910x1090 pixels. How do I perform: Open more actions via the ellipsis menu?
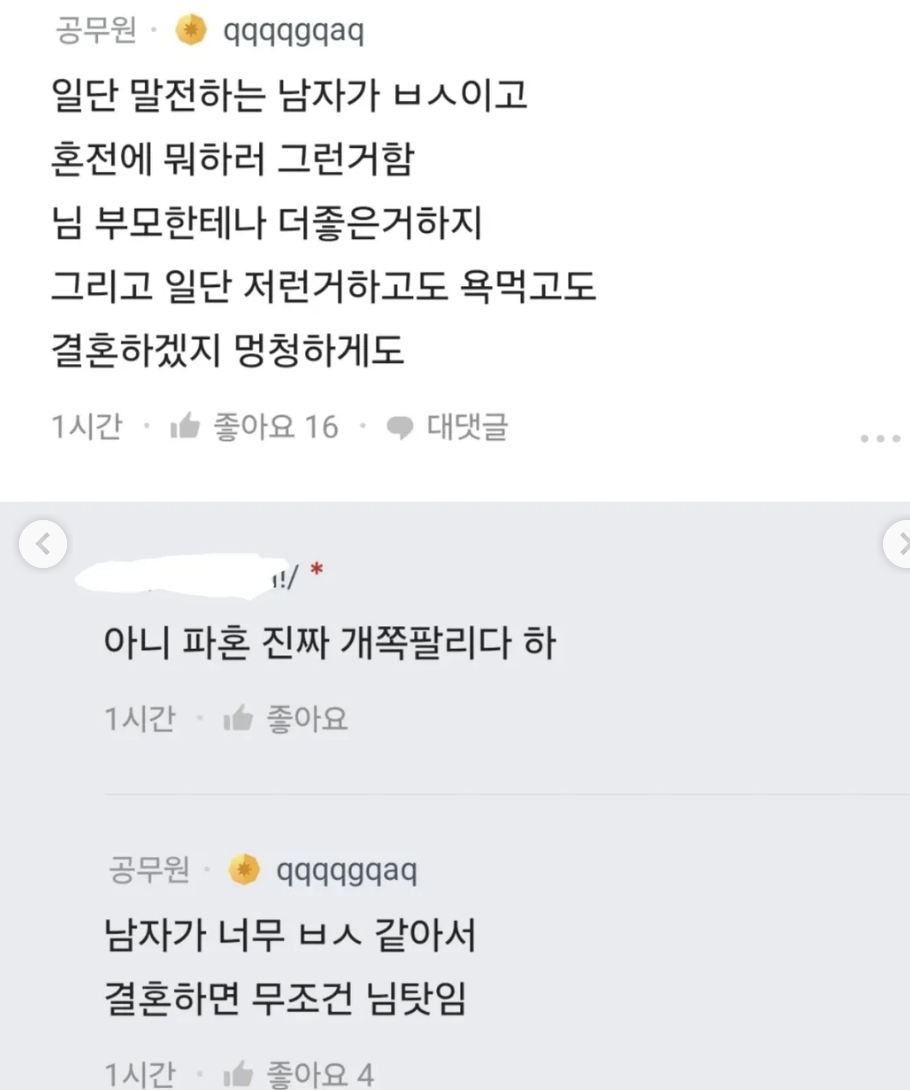[x=879, y=437]
